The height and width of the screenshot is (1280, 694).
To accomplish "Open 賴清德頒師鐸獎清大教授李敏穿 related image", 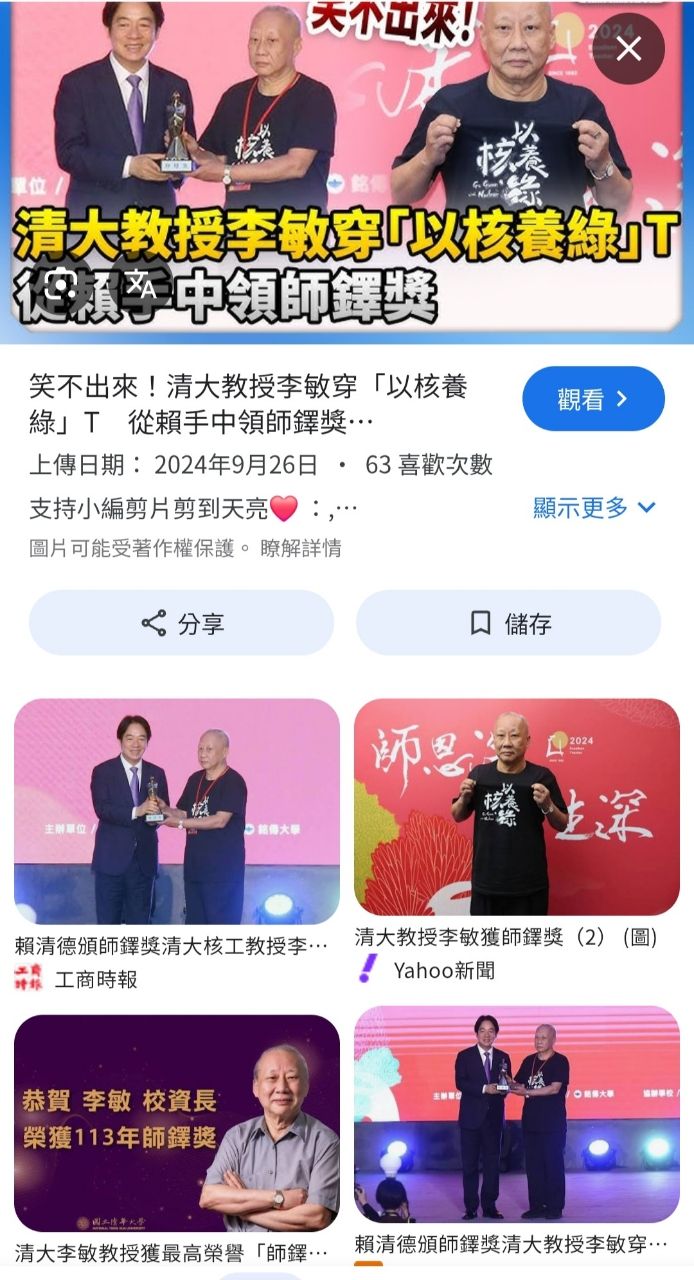I will click(516, 1114).
